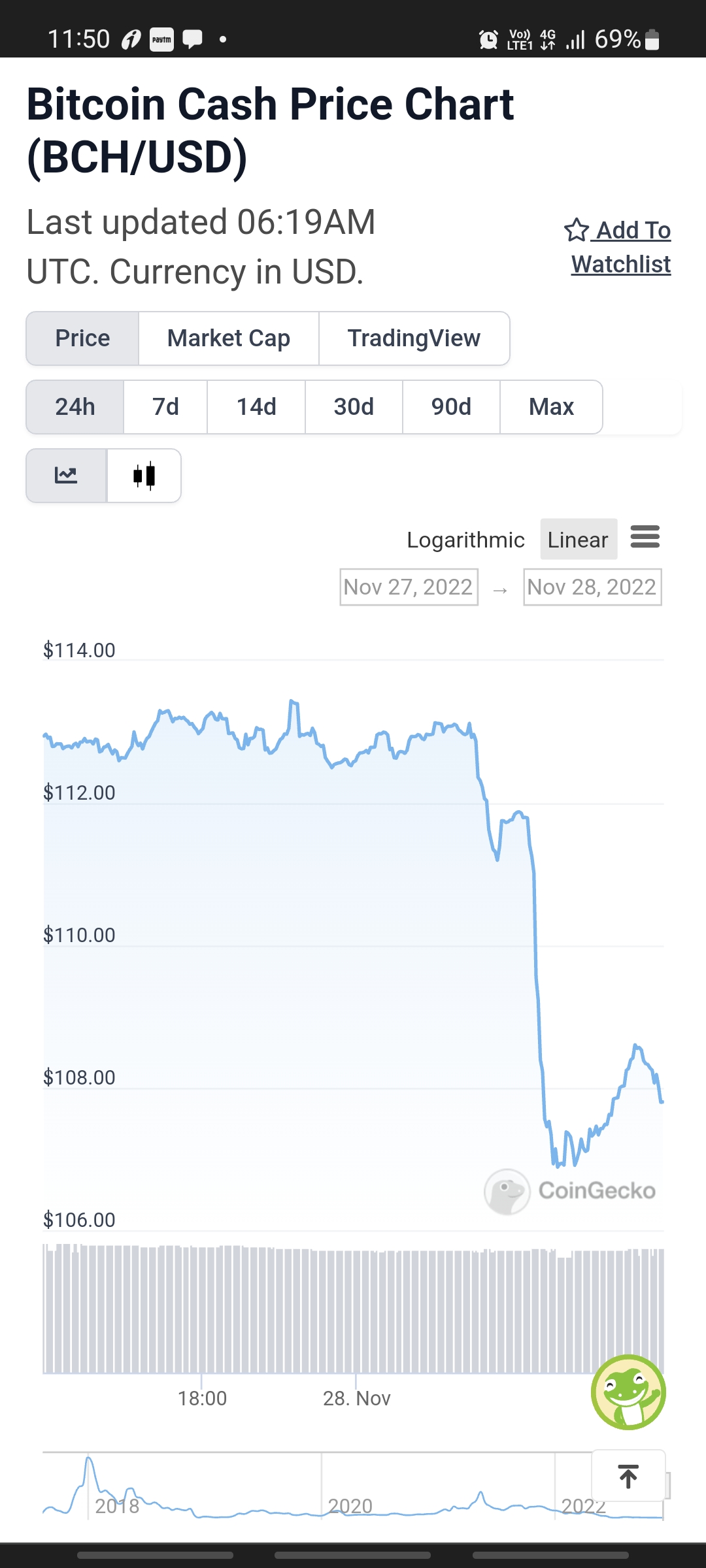Image resolution: width=706 pixels, height=1568 pixels.
Task: Select the Price tab
Action: click(82, 338)
